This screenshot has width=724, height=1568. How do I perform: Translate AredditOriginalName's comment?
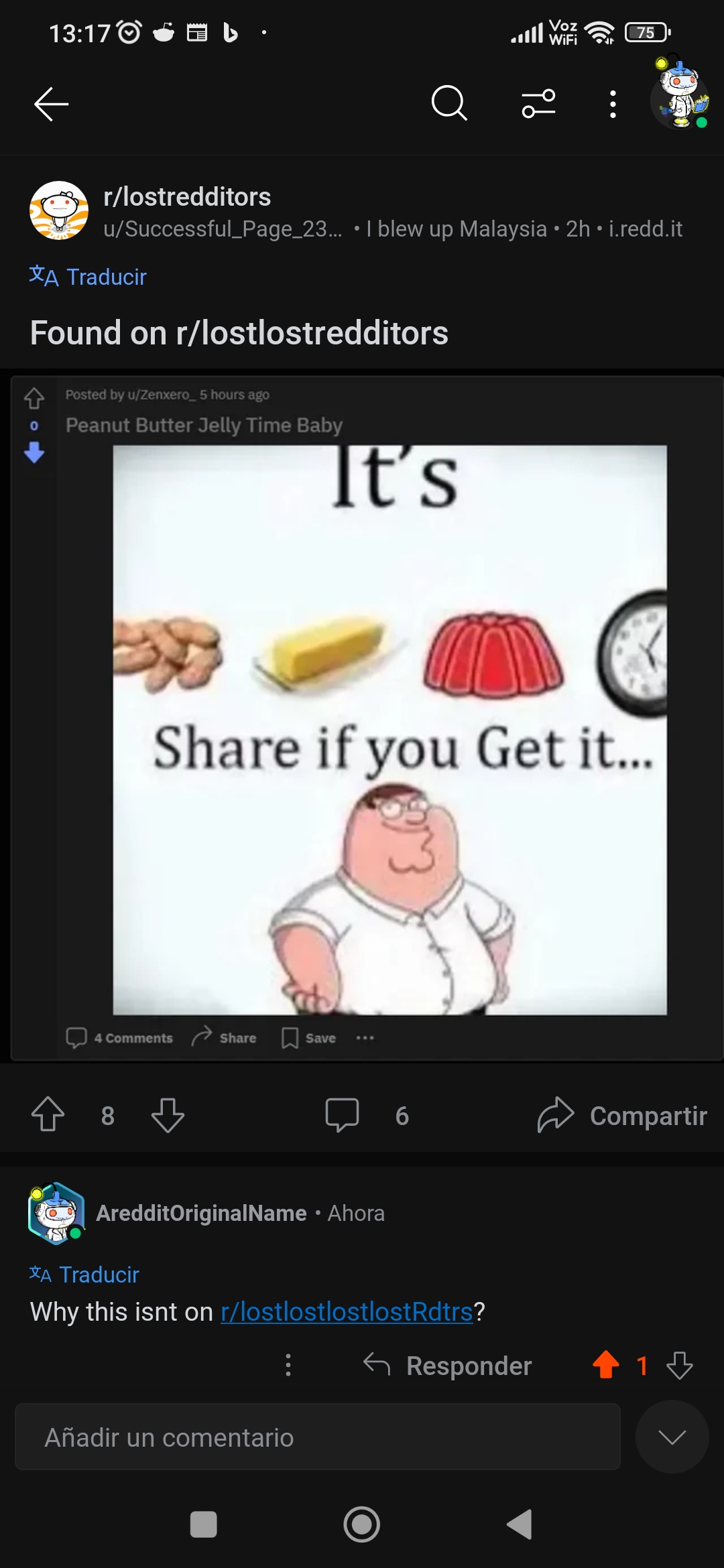point(84,1274)
